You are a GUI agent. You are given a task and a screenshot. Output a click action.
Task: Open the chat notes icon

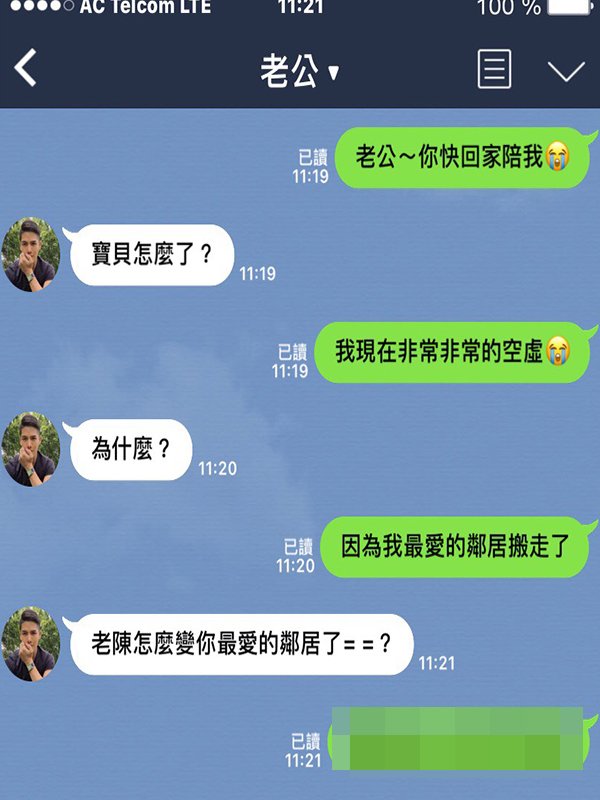pyautogui.click(x=494, y=70)
